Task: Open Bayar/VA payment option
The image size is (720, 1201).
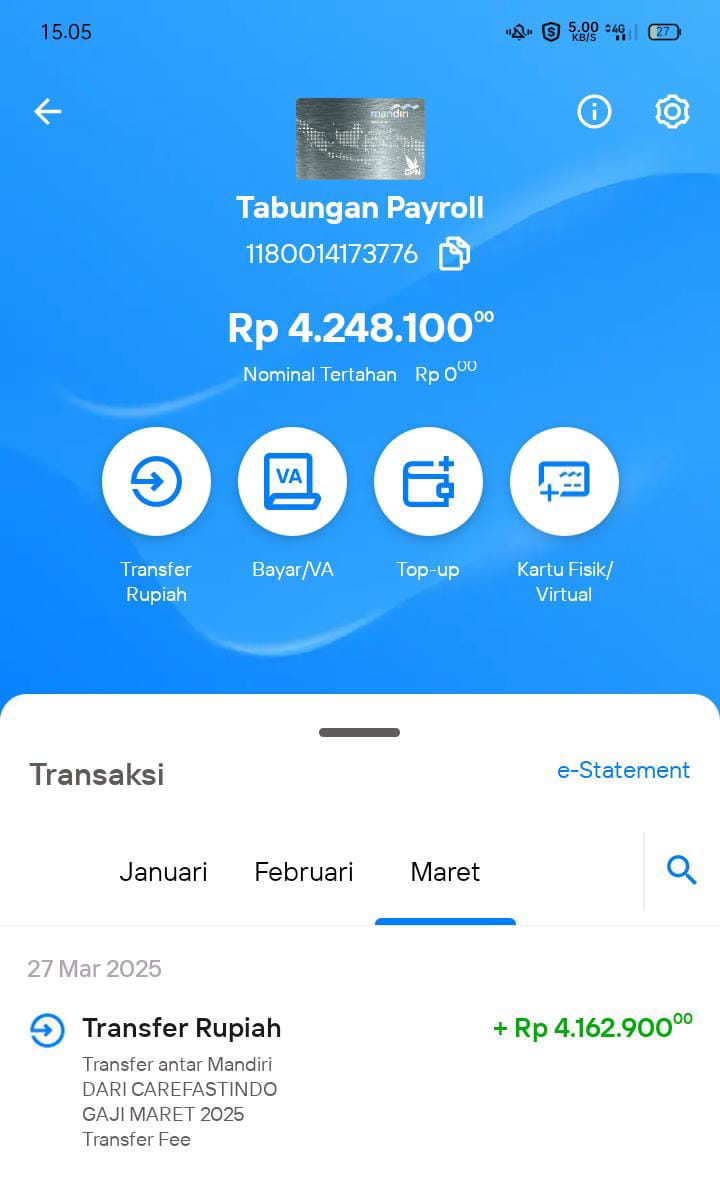Action: pyautogui.click(x=292, y=482)
